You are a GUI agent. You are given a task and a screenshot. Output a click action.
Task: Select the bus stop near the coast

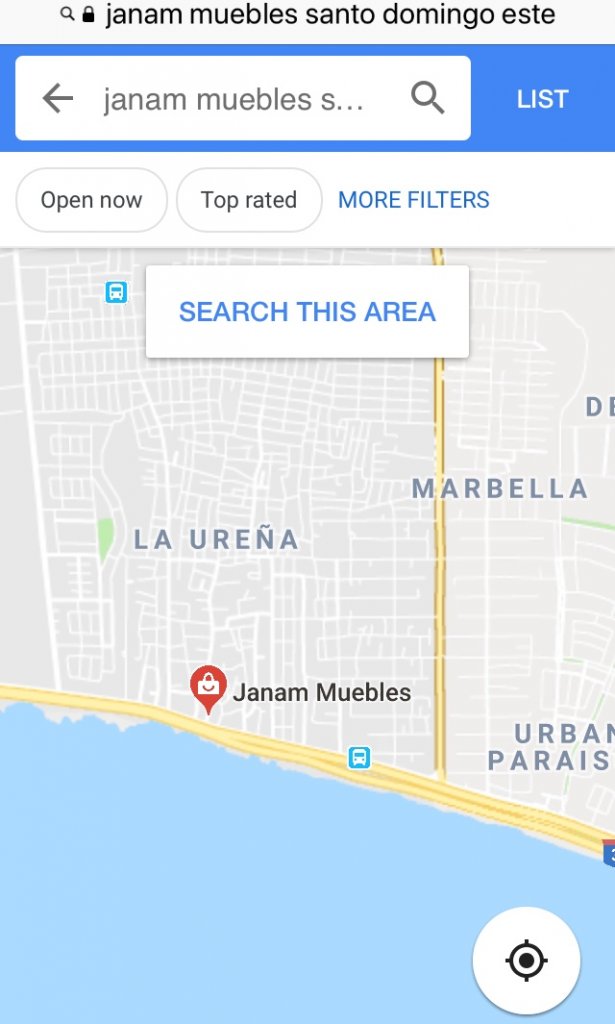click(359, 757)
